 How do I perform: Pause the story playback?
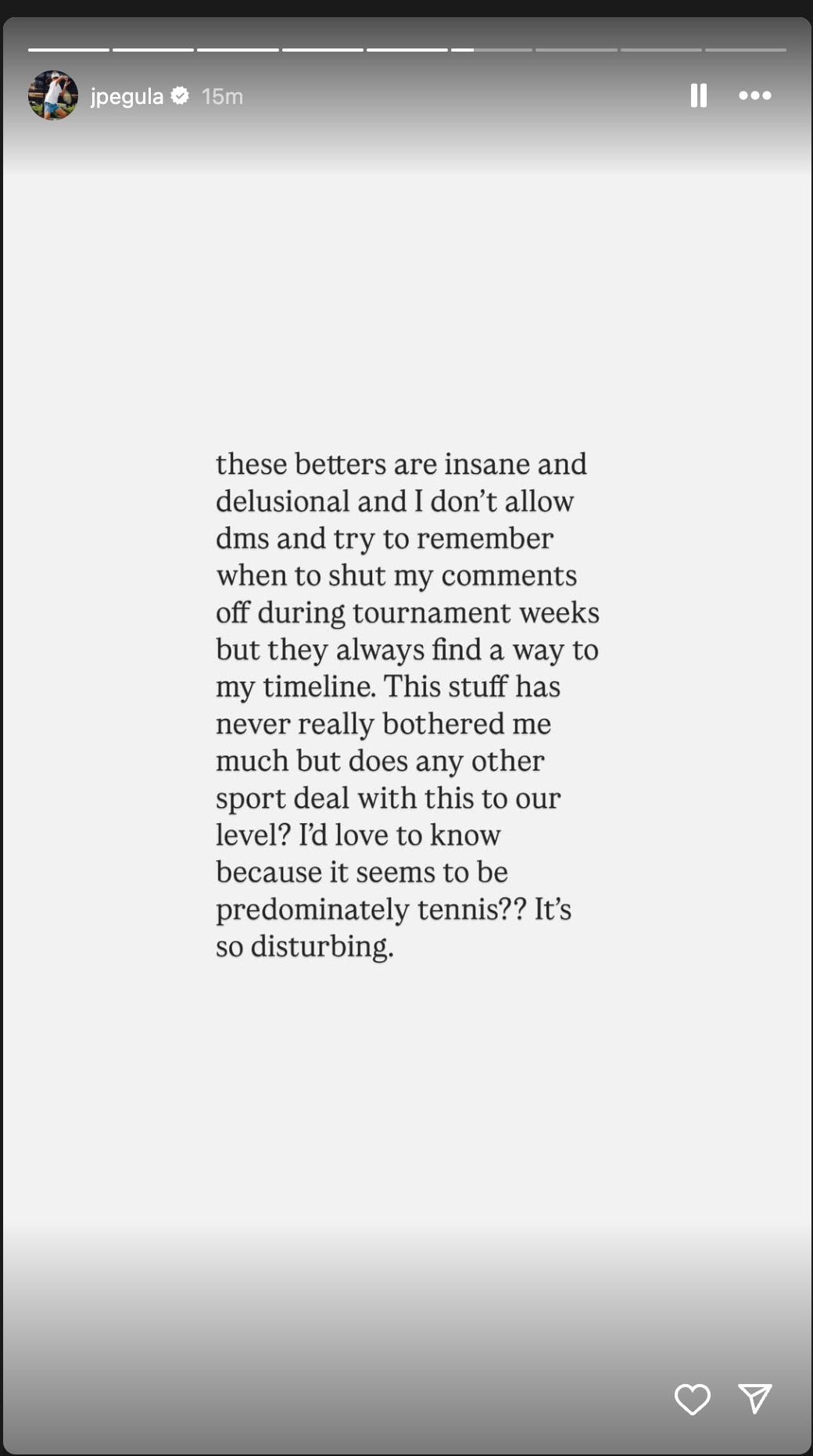(x=698, y=95)
